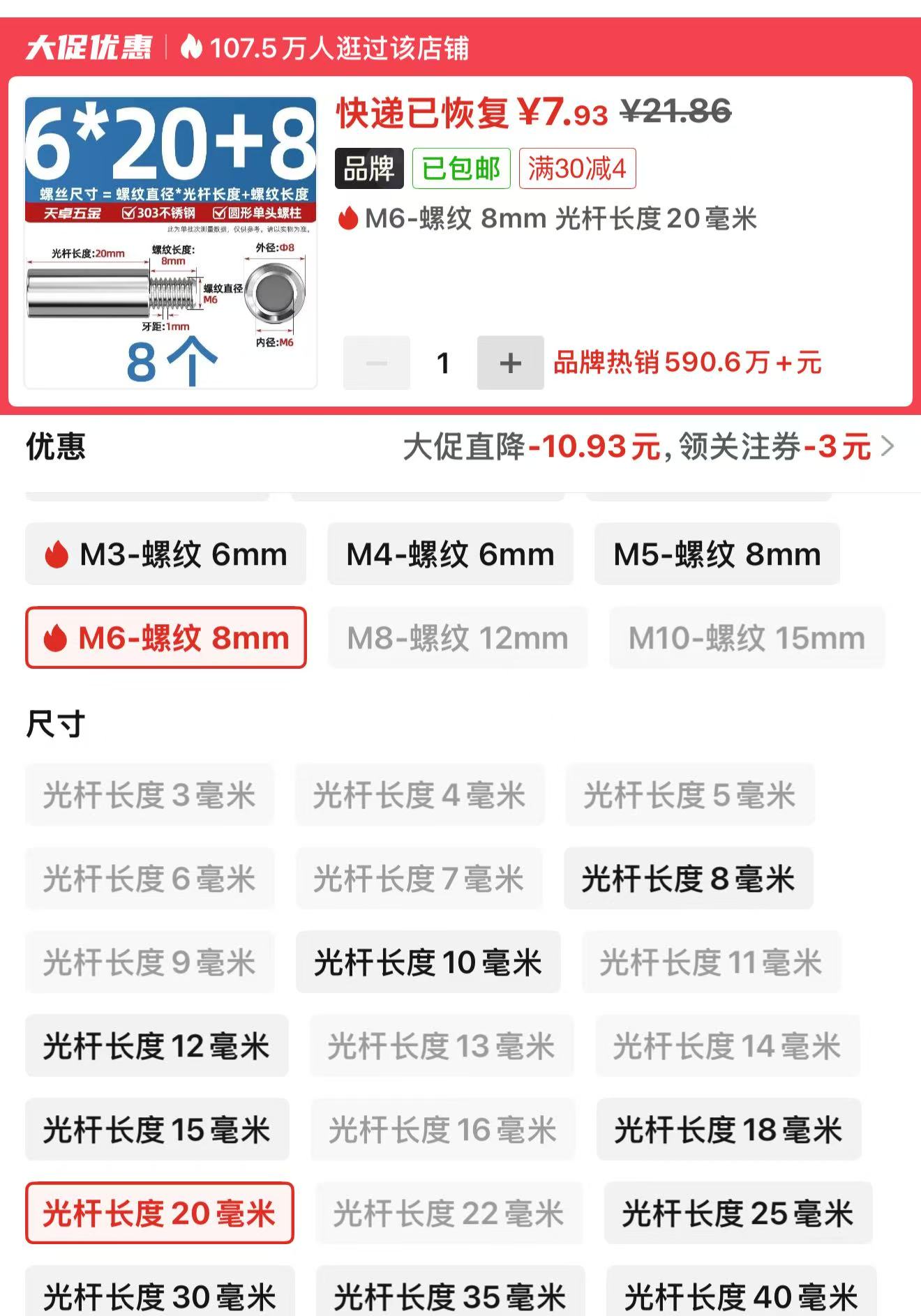Choose the M4-螺纹 6mm option

pos(450,554)
